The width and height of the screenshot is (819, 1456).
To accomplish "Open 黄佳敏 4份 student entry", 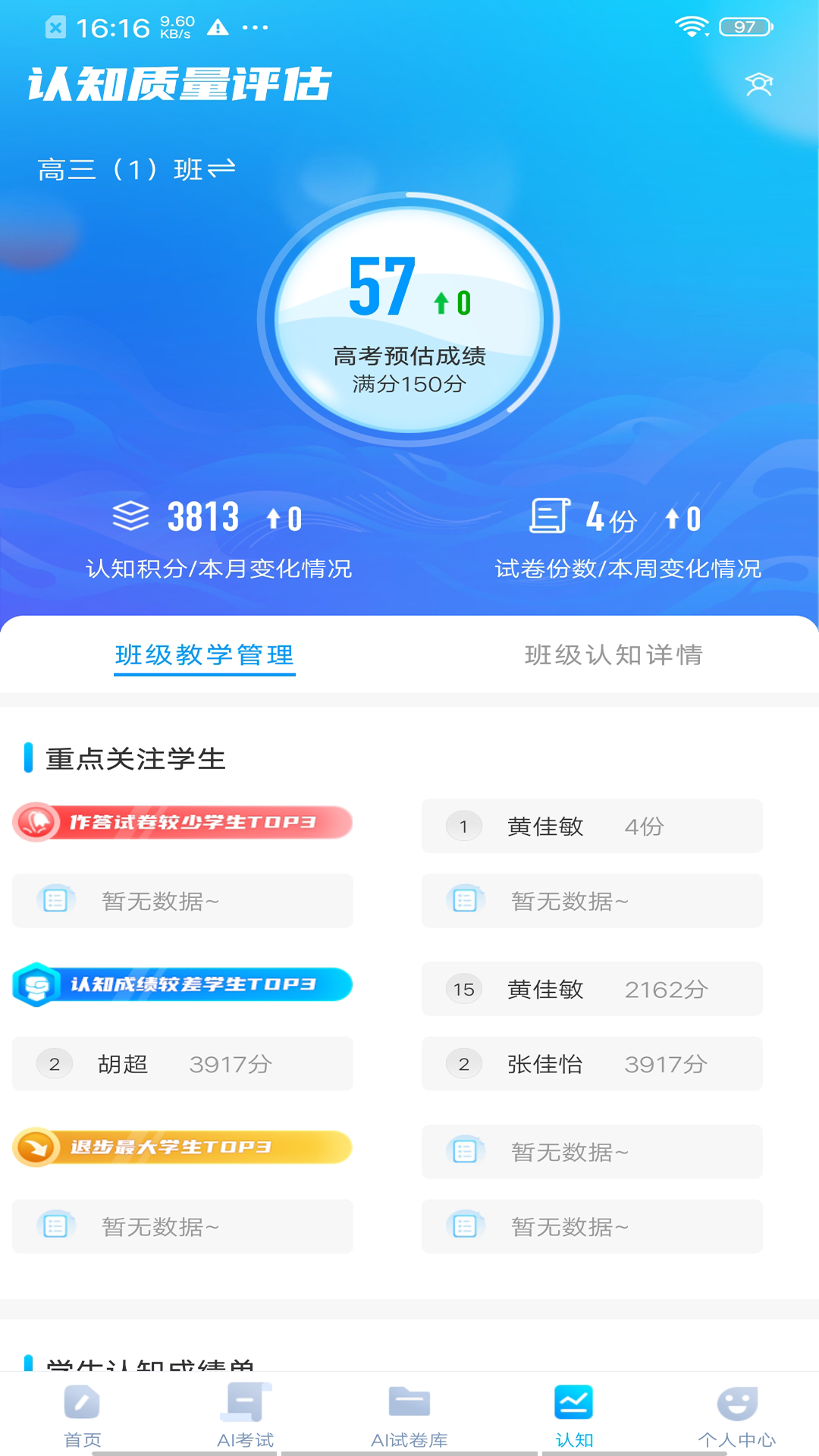I will pos(592,827).
